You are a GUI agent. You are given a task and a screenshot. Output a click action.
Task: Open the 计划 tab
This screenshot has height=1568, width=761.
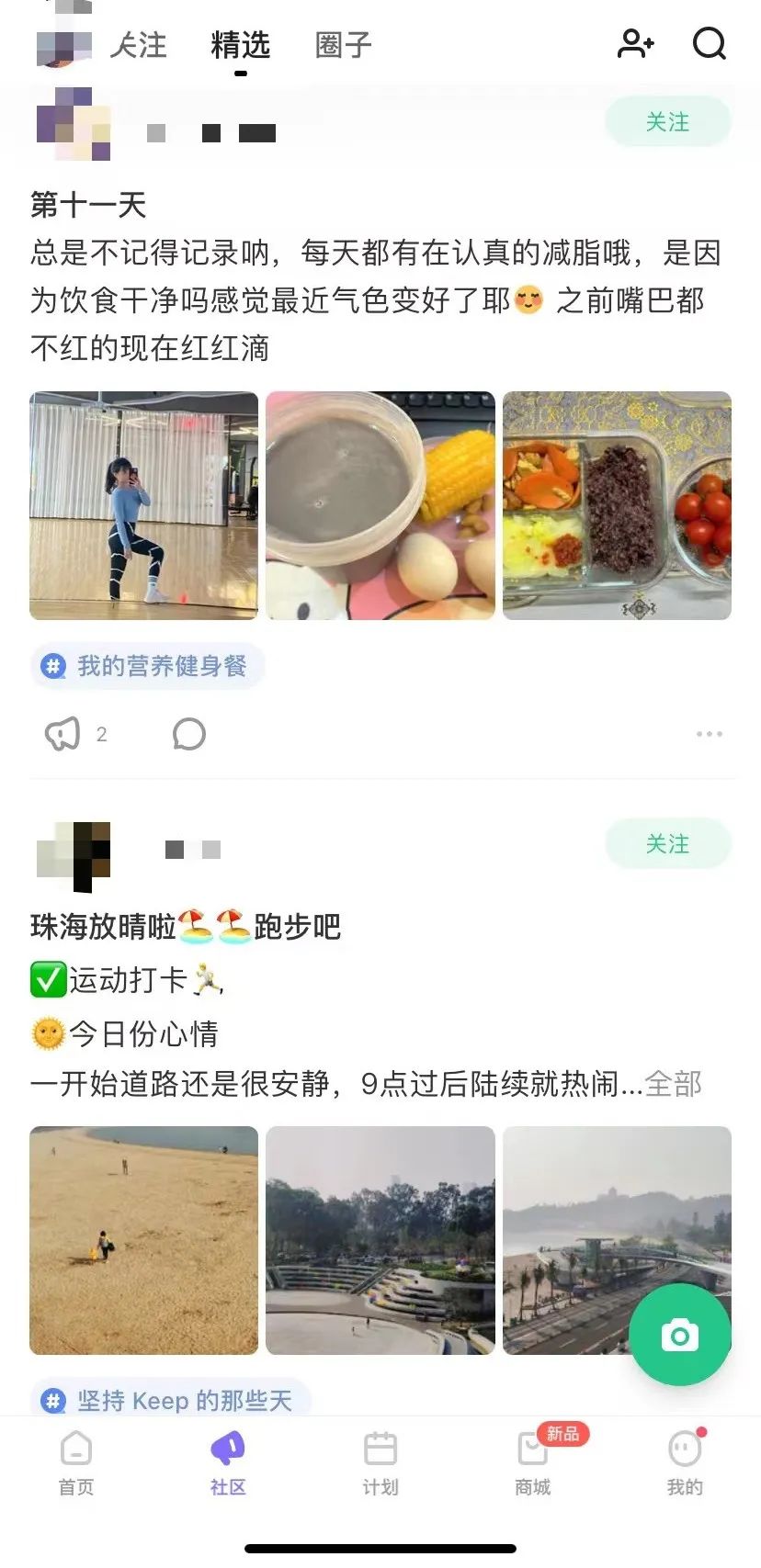pyautogui.click(x=380, y=1463)
